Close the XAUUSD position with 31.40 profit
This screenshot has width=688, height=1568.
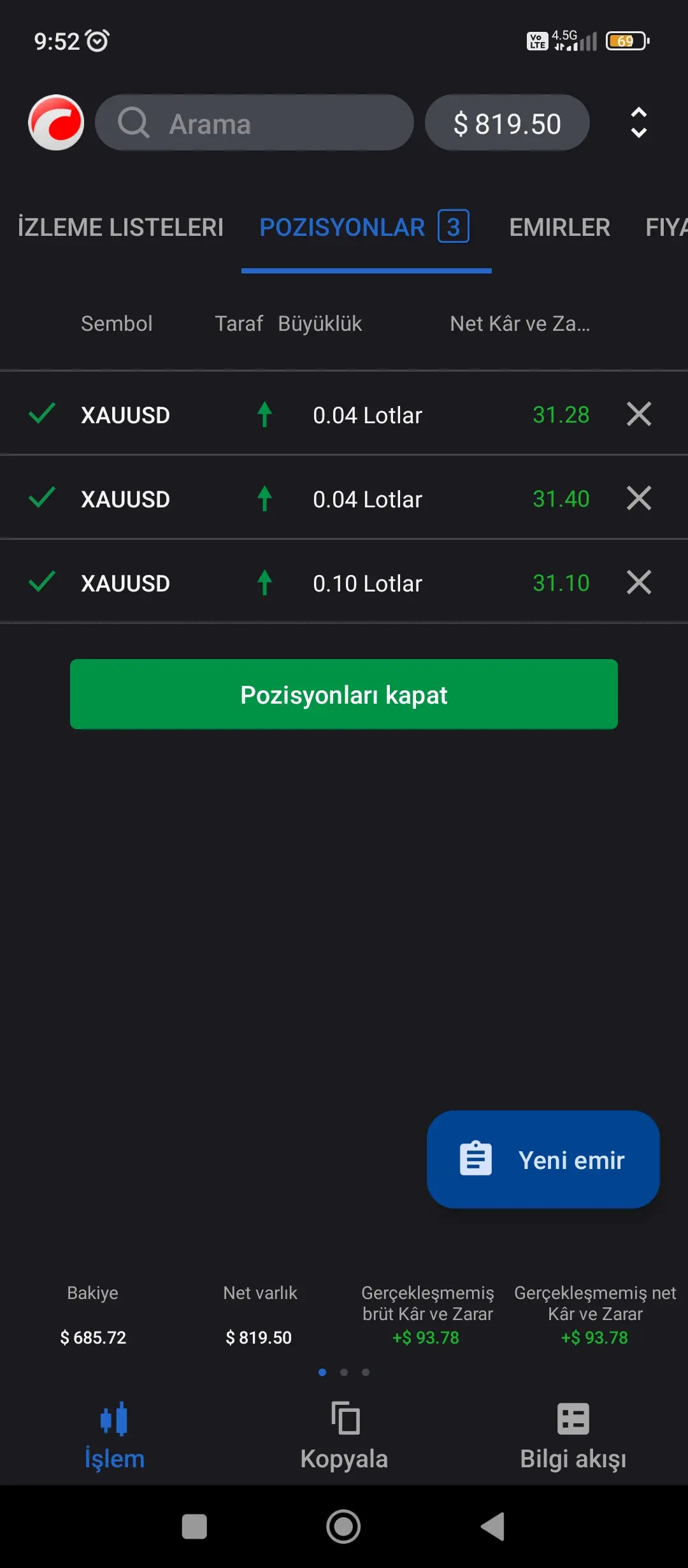[x=638, y=498]
